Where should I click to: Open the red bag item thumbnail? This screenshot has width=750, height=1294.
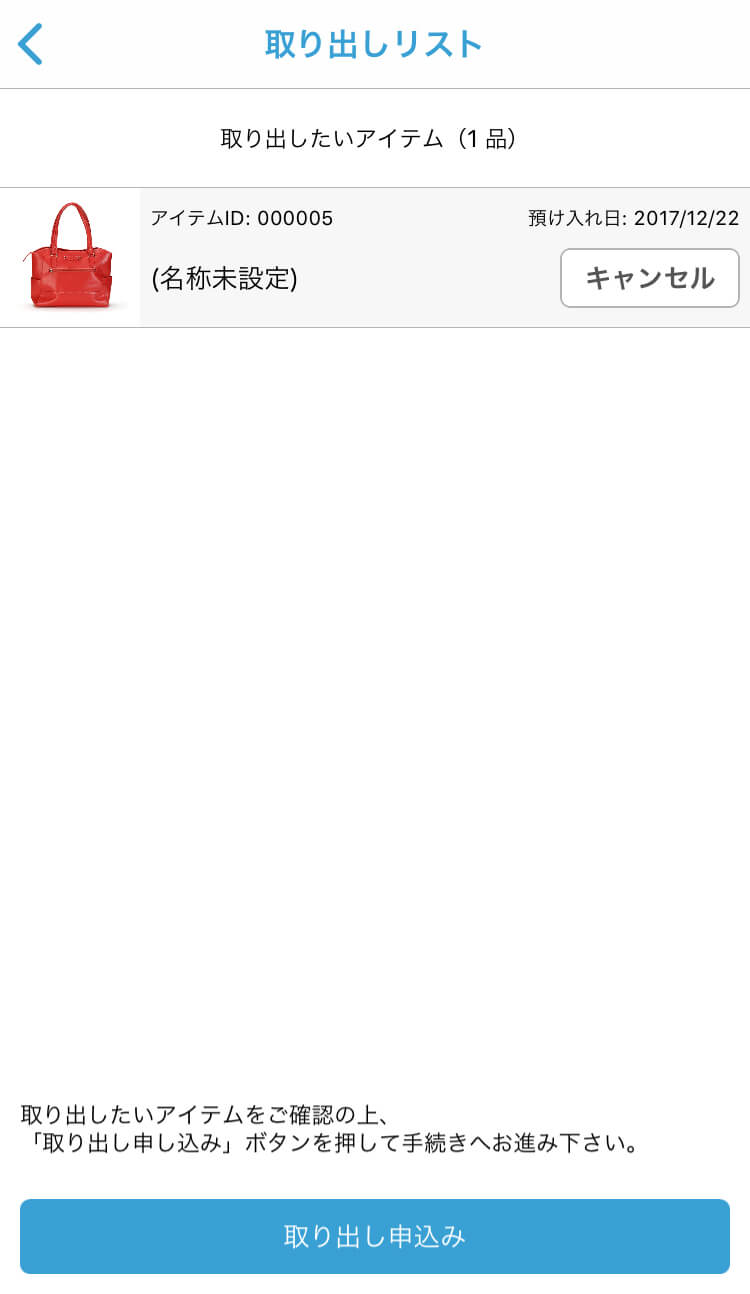(69, 257)
